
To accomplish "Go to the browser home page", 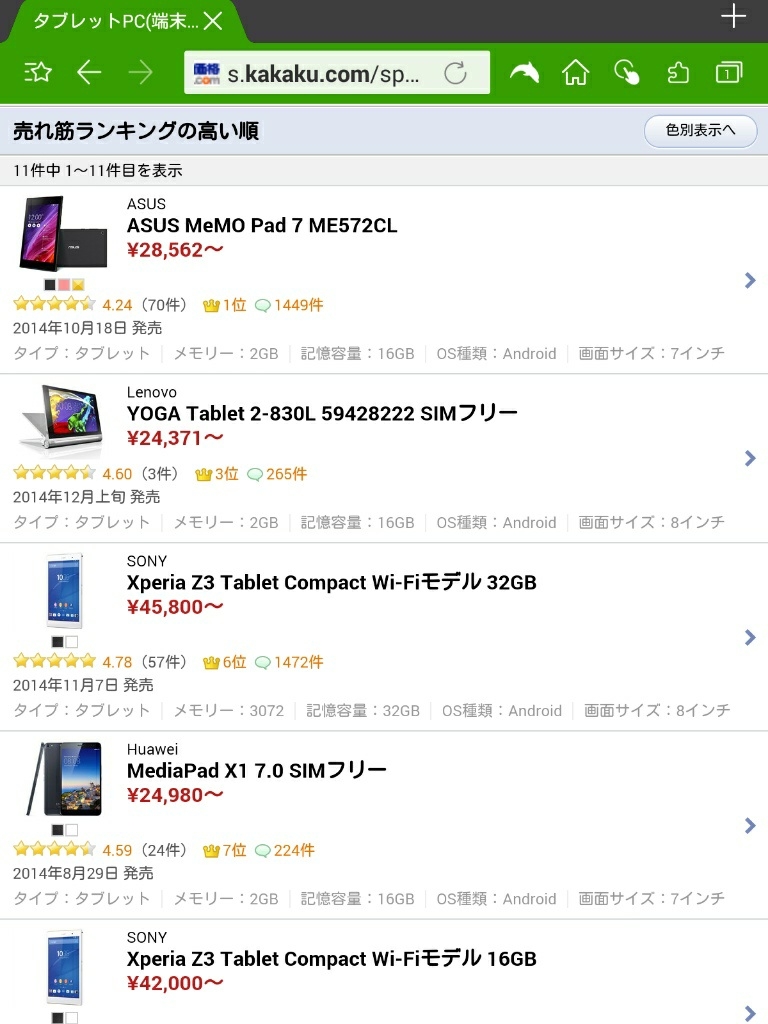I will coord(575,72).
